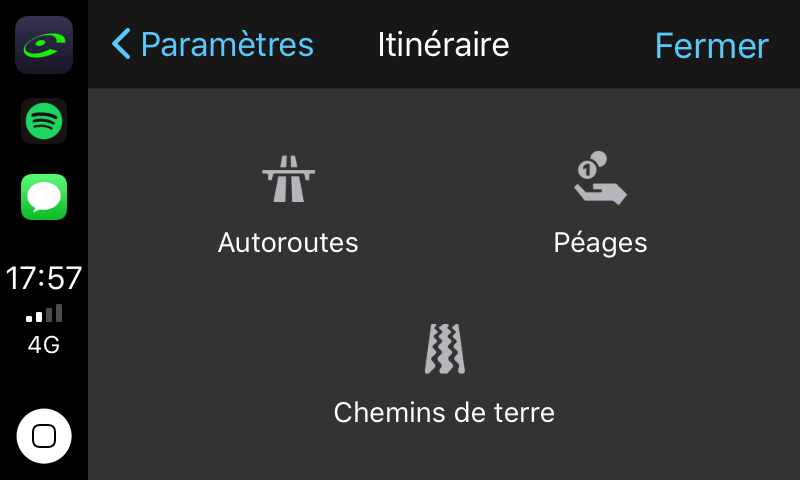Toggle the Péages route option
This screenshot has height=480, width=800.
pos(600,204)
